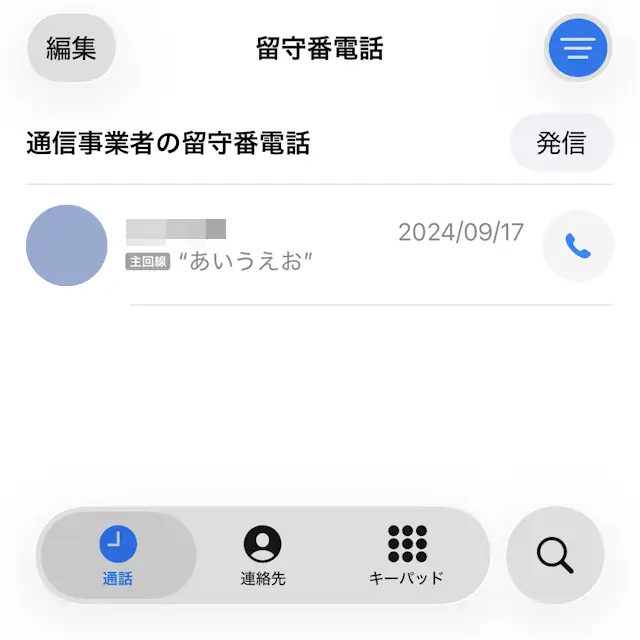Image resolution: width=640 pixels, height=640 pixels.
Task: Tap 発信 to call carrier voicemail
Action: click(561, 144)
